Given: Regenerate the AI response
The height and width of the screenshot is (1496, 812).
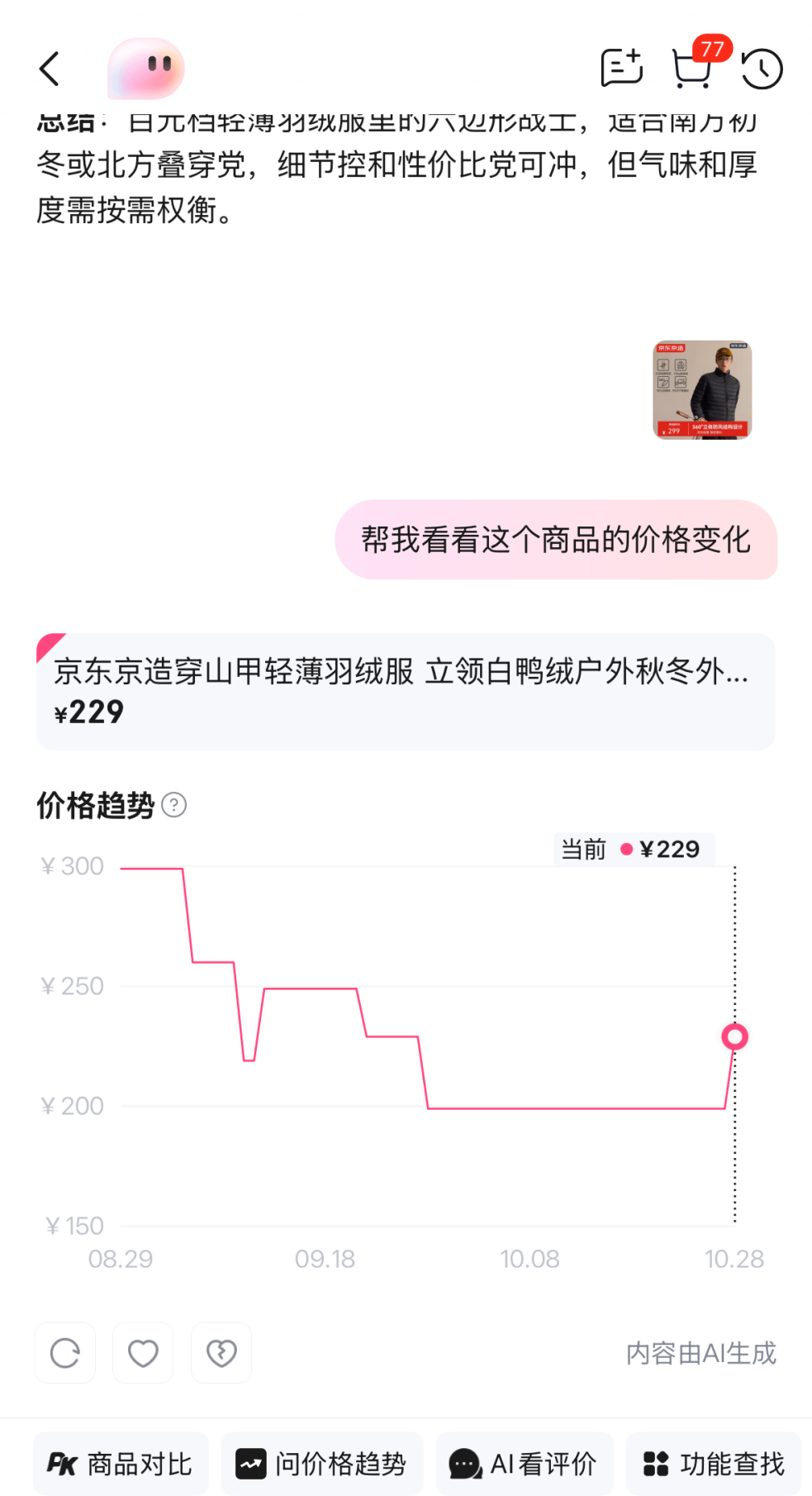Looking at the screenshot, I should pos(65,1353).
